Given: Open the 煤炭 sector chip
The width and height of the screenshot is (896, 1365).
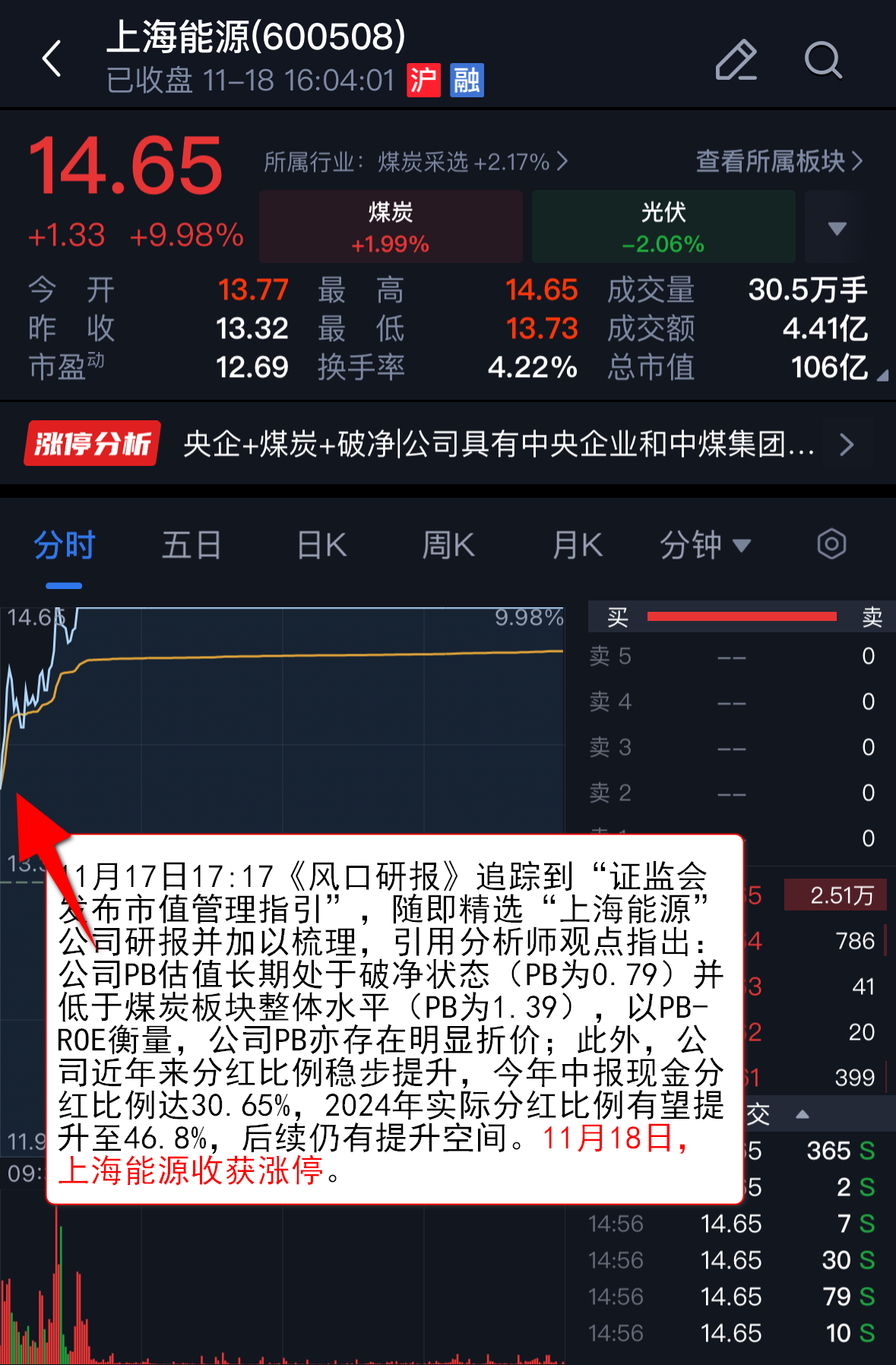Looking at the screenshot, I should [391, 227].
